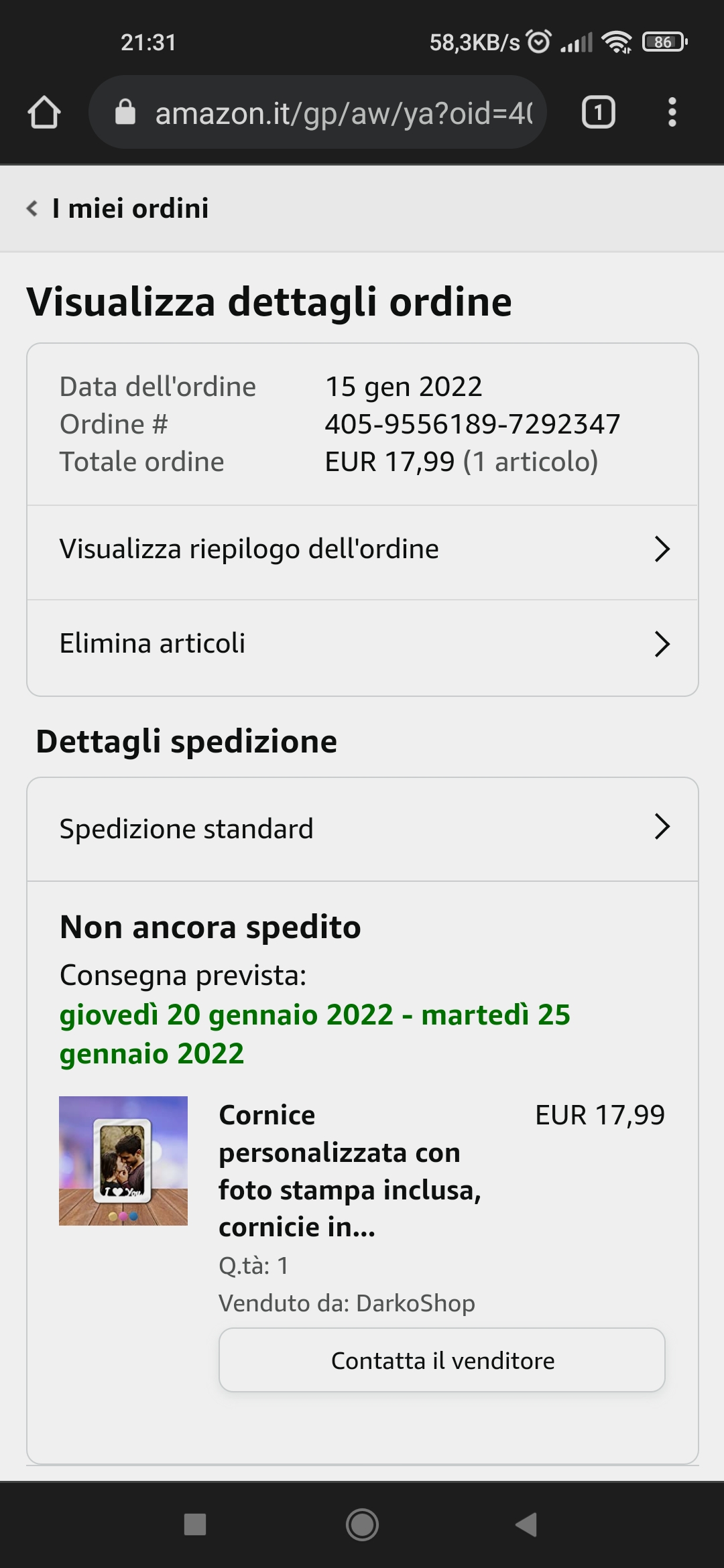
Task: Select Elimina articoli row
Action: 362,644
